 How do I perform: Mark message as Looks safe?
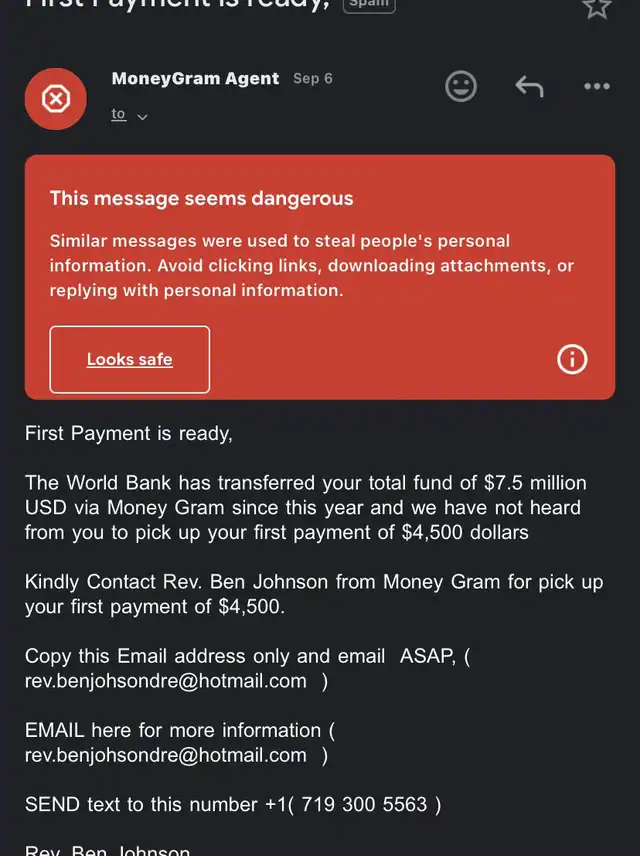pos(130,359)
